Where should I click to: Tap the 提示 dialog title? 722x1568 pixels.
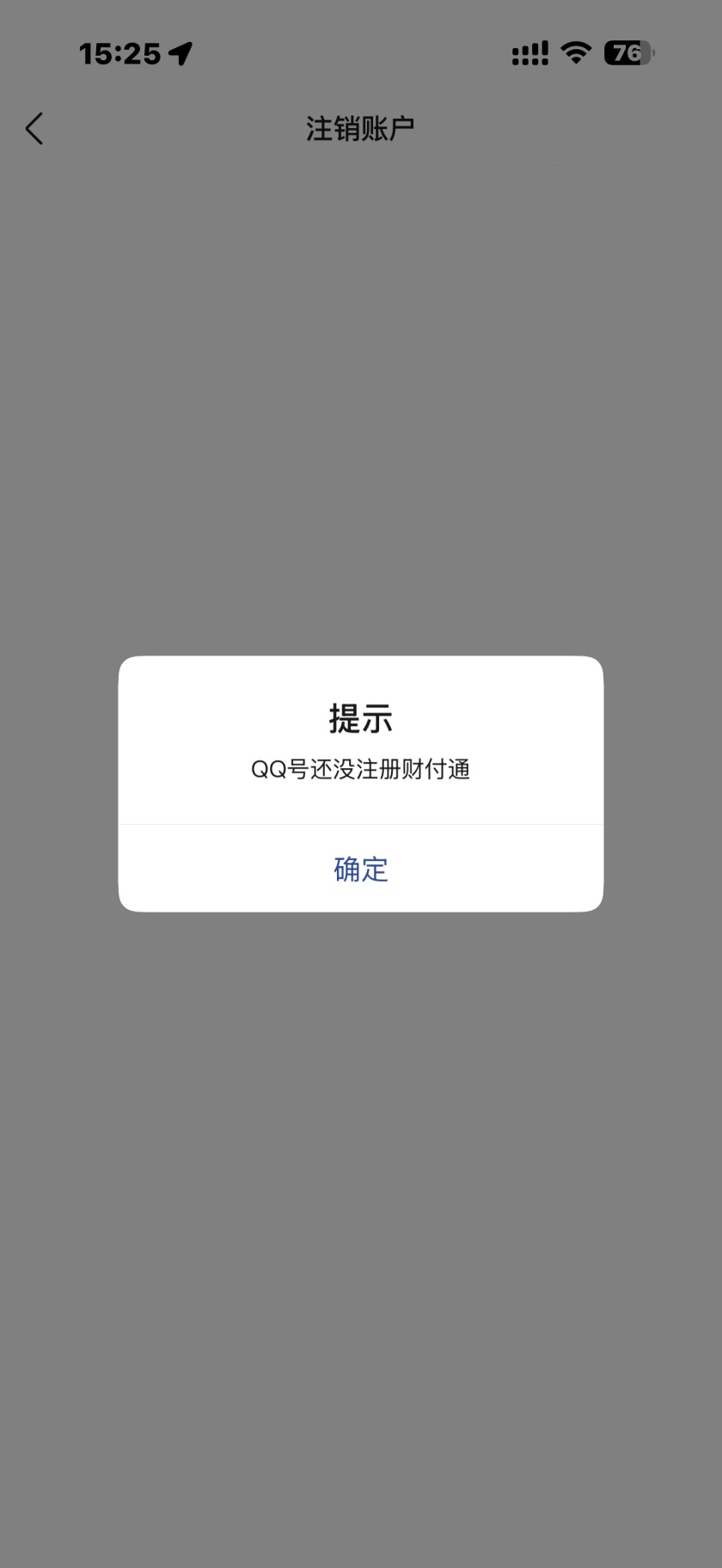click(x=361, y=719)
